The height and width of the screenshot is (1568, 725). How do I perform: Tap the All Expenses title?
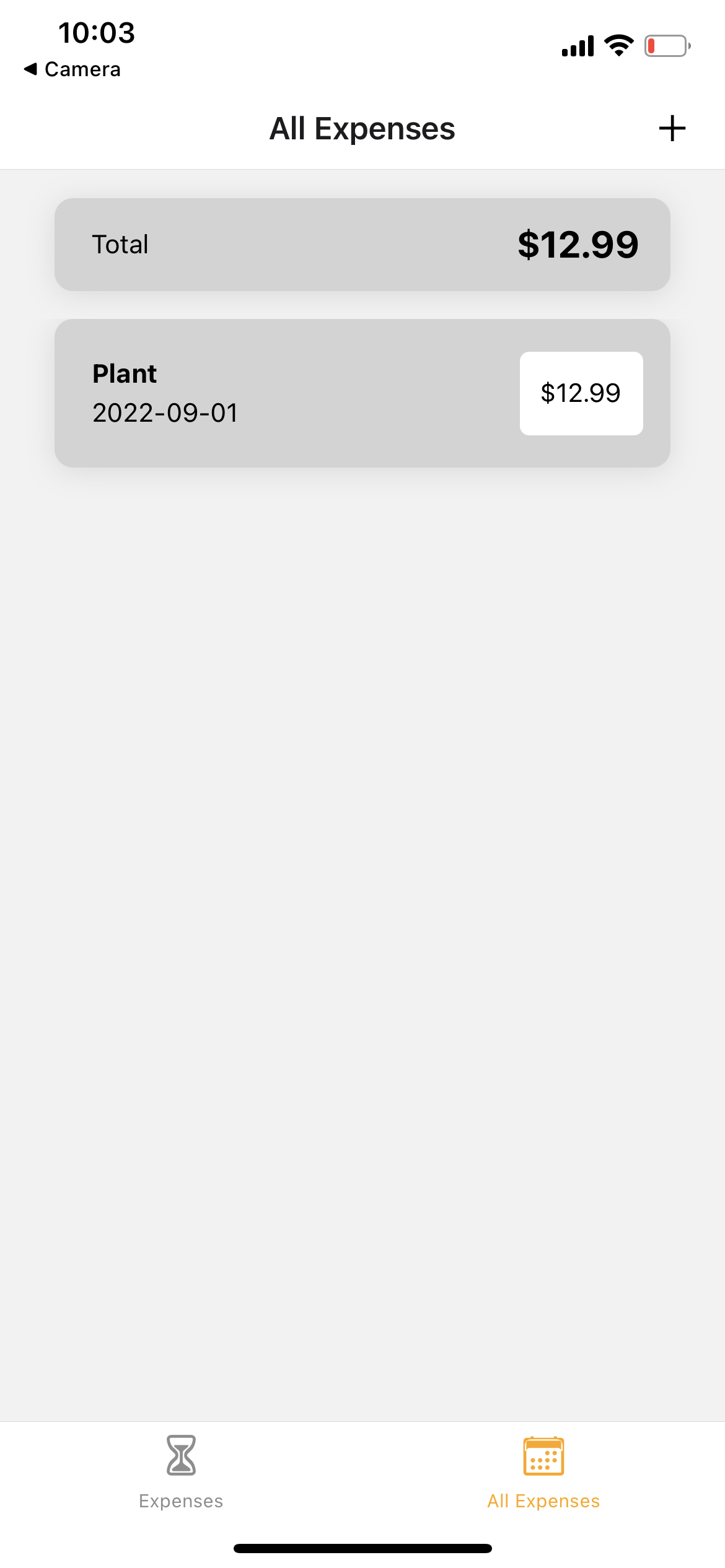point(362,128)
